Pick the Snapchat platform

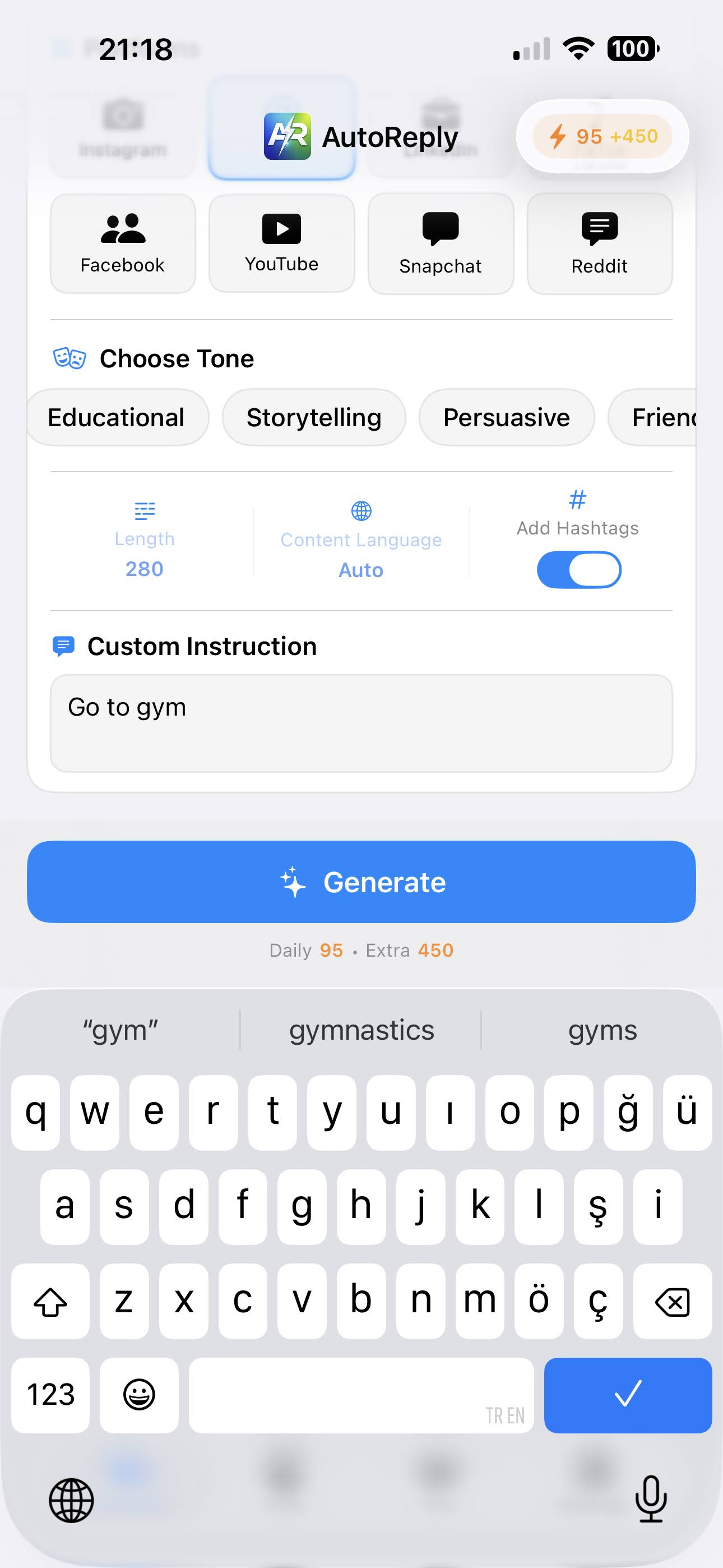click(440, 243)
